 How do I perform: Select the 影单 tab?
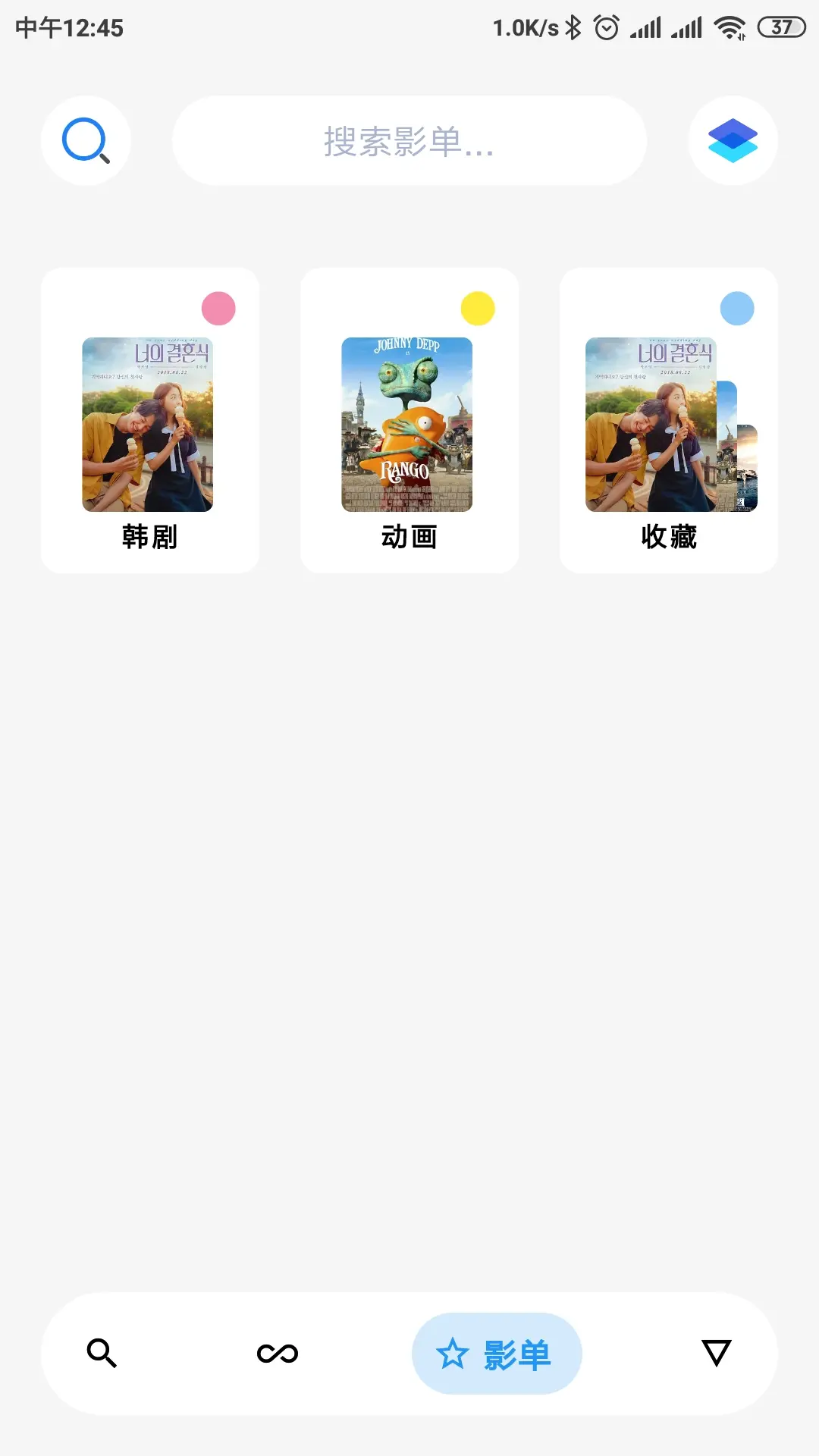(x=497, y=1354)
